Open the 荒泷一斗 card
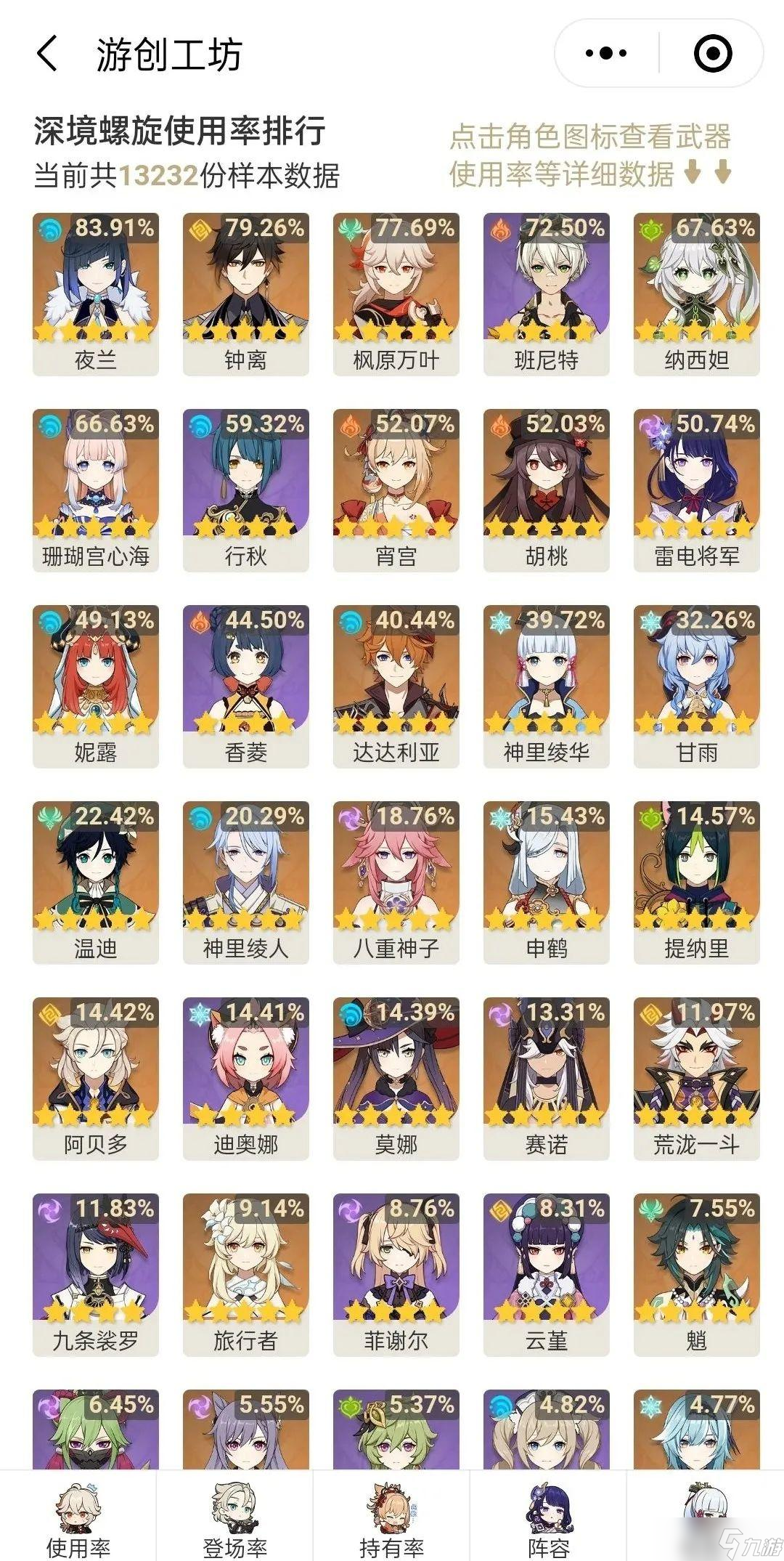 (x=696, y=1079)
